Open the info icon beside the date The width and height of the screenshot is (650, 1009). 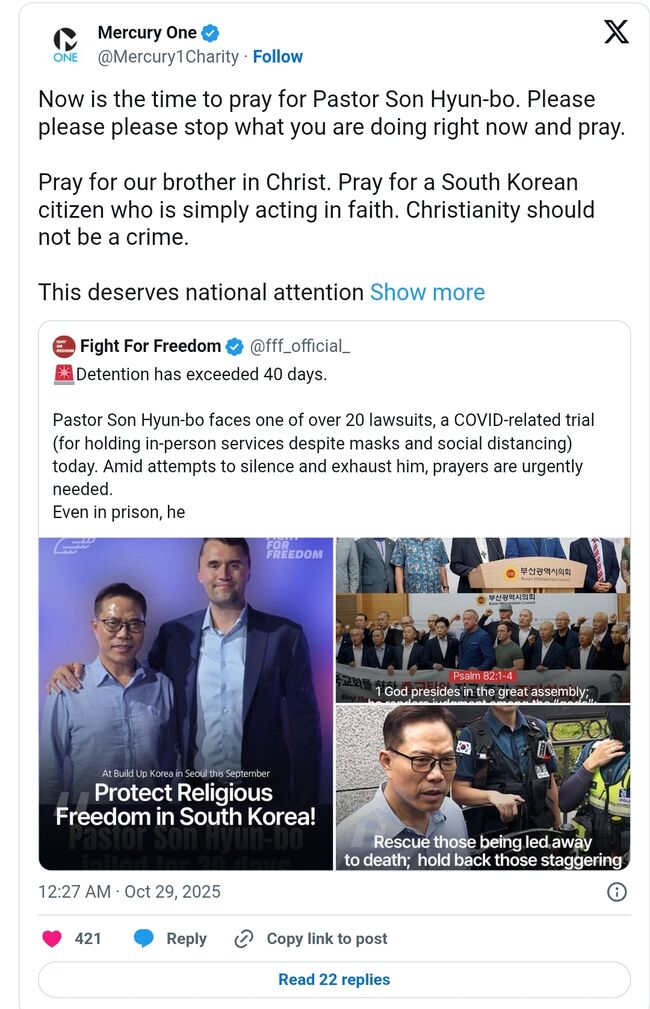point(617,891)
